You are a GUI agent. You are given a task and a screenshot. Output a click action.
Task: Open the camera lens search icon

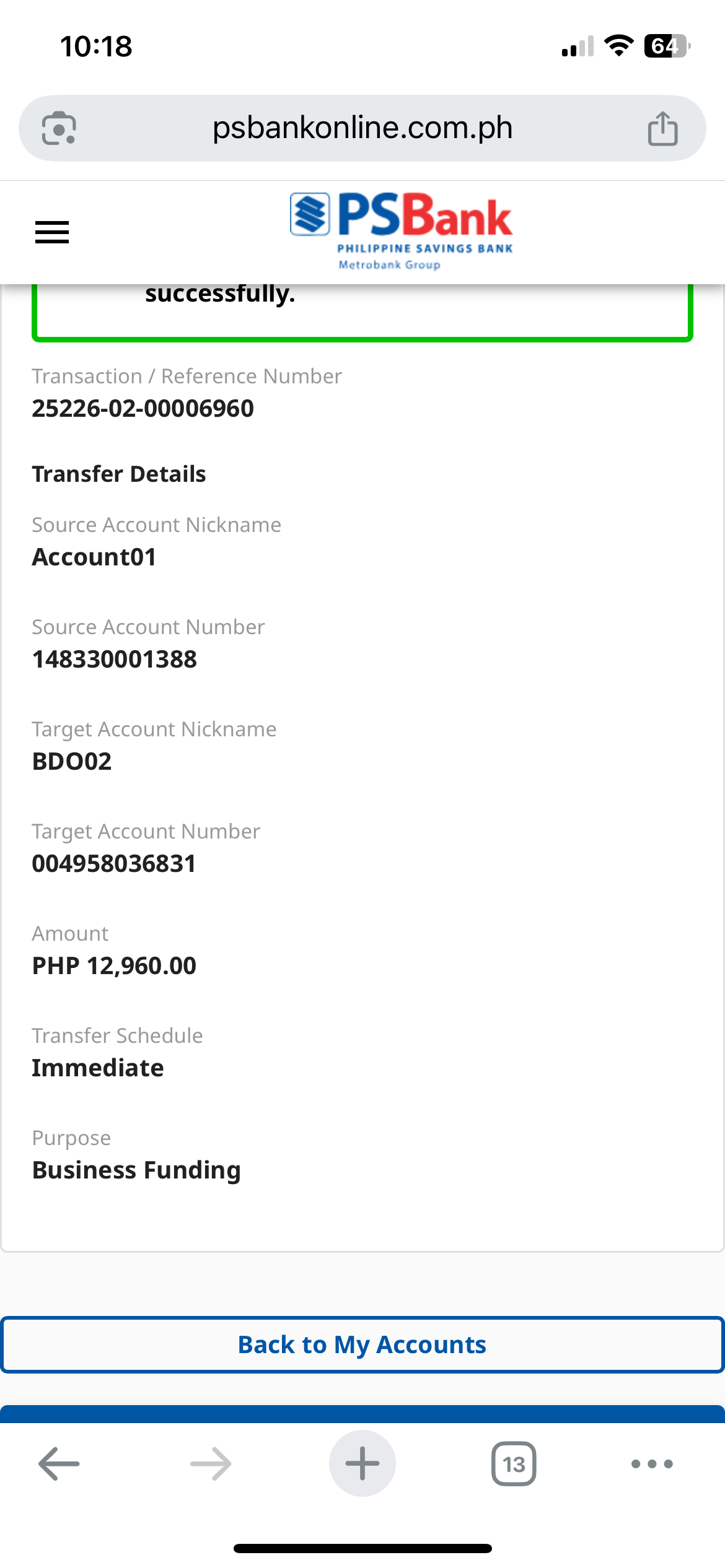click(59, 129)
